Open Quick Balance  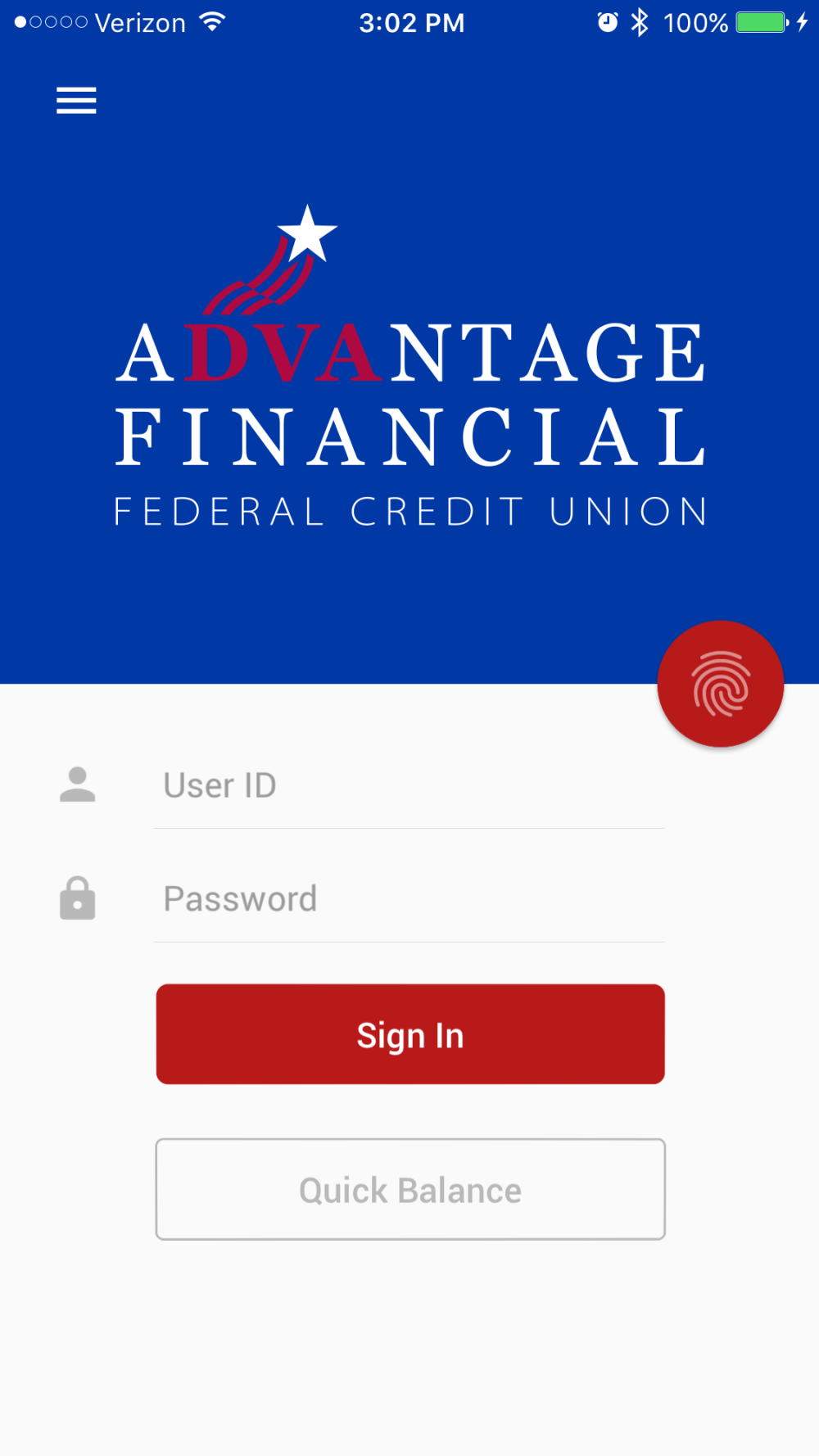point(410,1189)
